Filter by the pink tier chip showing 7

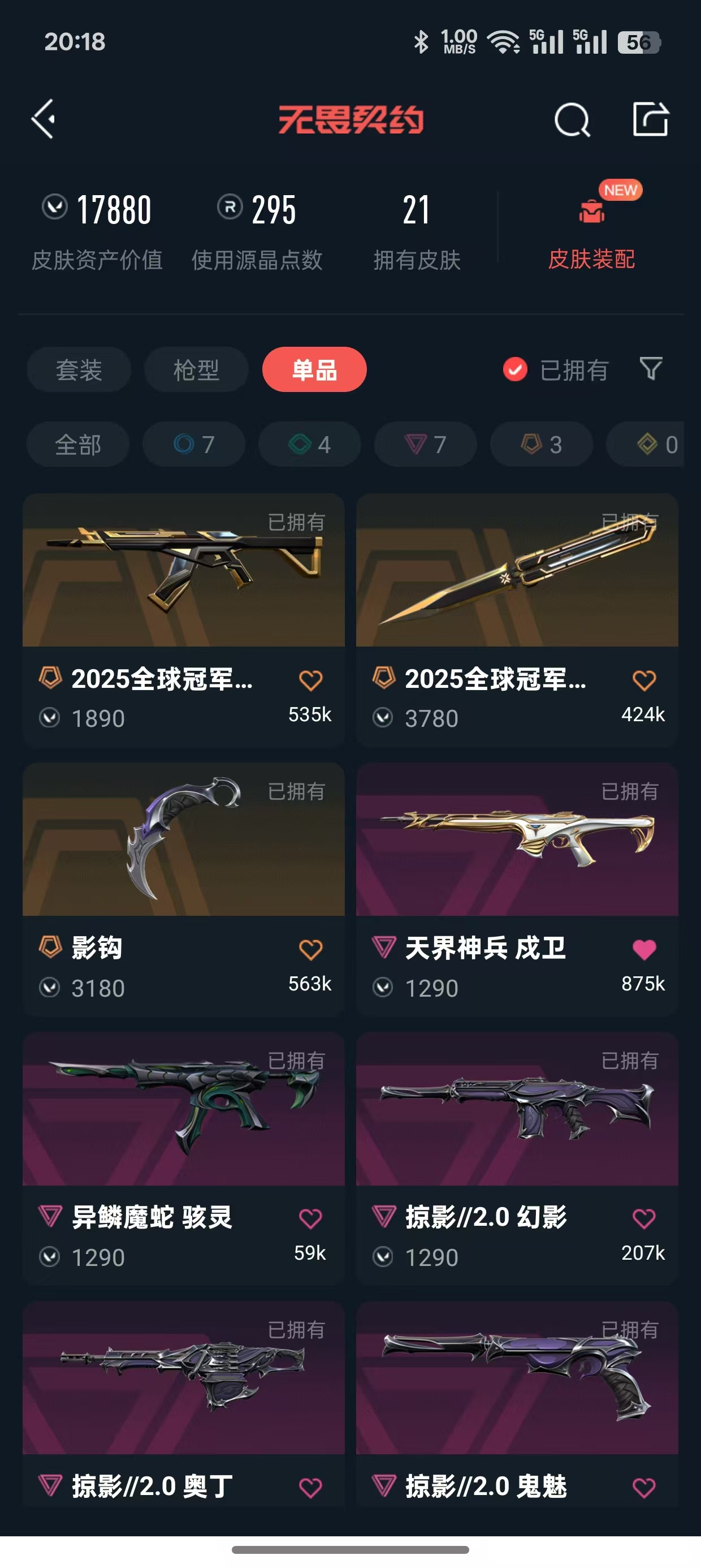(425, 445)
